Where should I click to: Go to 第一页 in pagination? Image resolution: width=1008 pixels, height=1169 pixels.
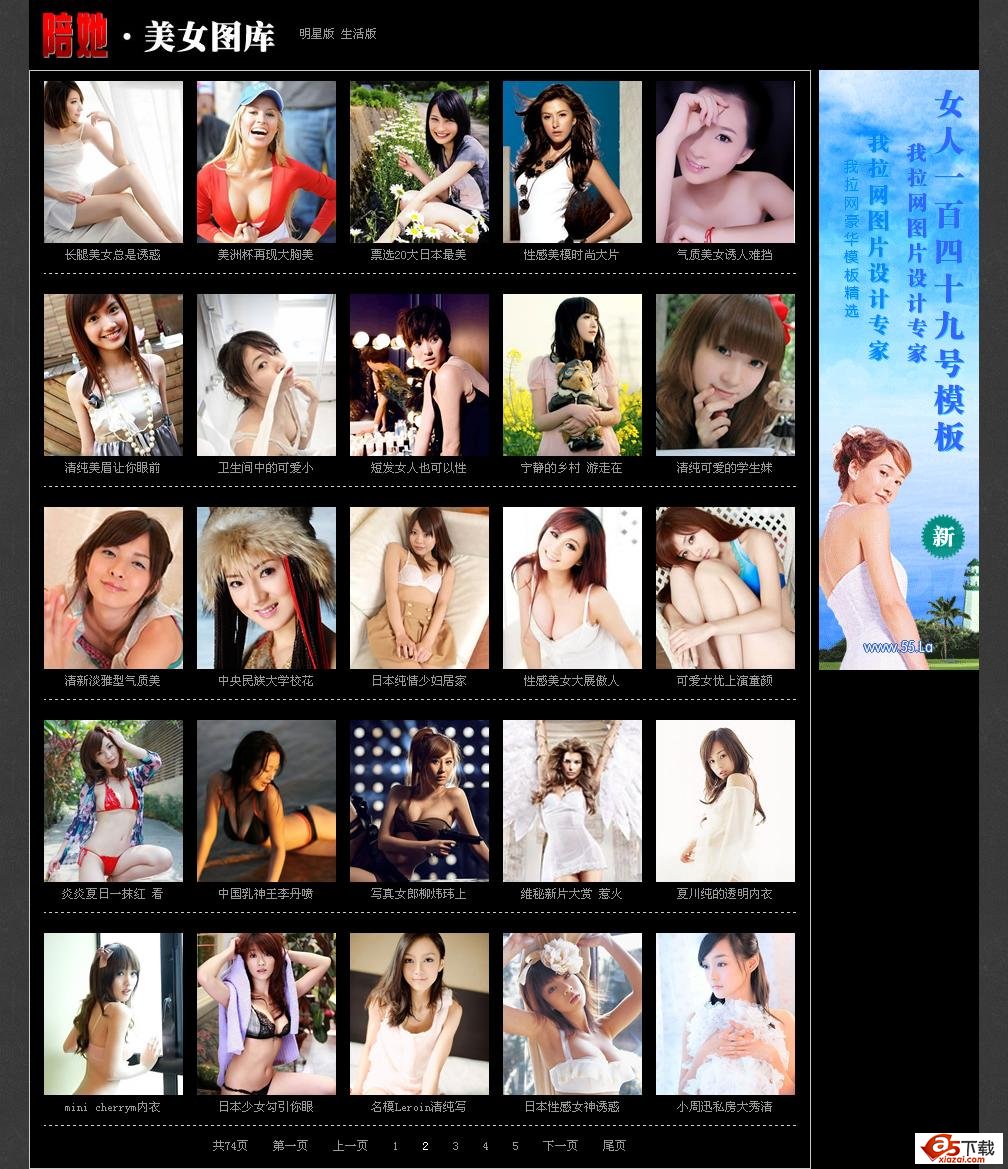(290, 1146)
